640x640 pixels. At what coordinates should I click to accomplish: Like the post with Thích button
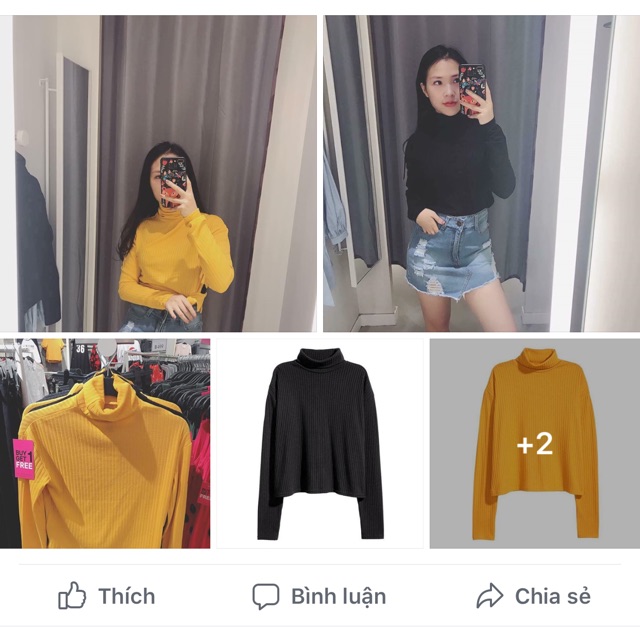coord(107,597)
